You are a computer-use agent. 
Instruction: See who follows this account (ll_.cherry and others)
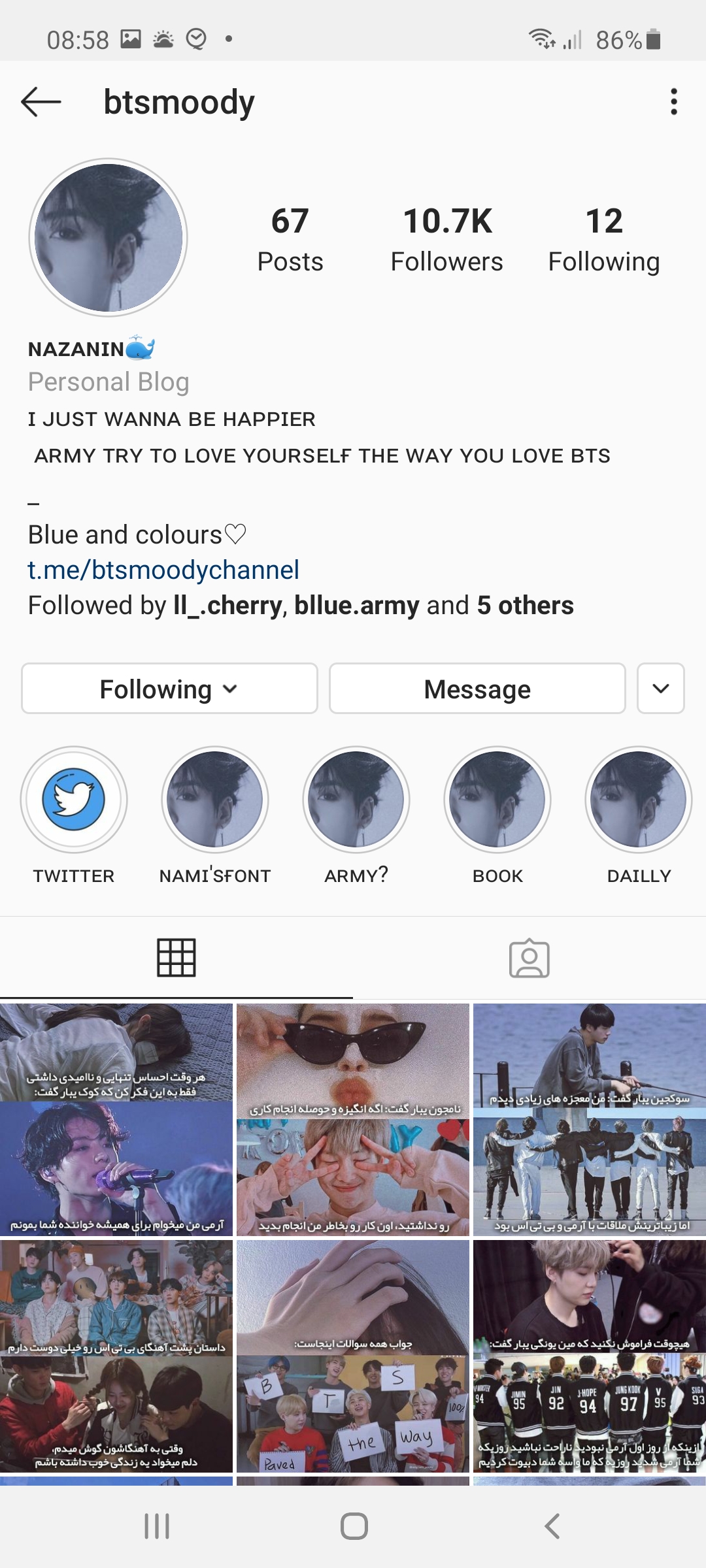click(x=301, y=606)
